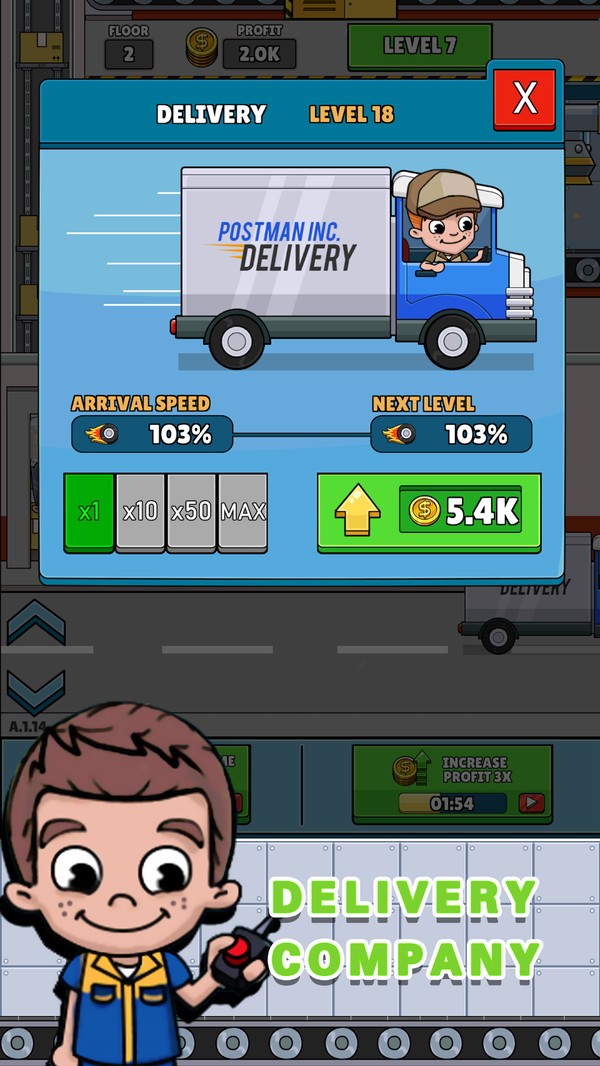Image resolution: width=600 pixels, height=1066 pixels.
Task: Close the Delivery upgrade dialog
Action: [x=525, y=98]
